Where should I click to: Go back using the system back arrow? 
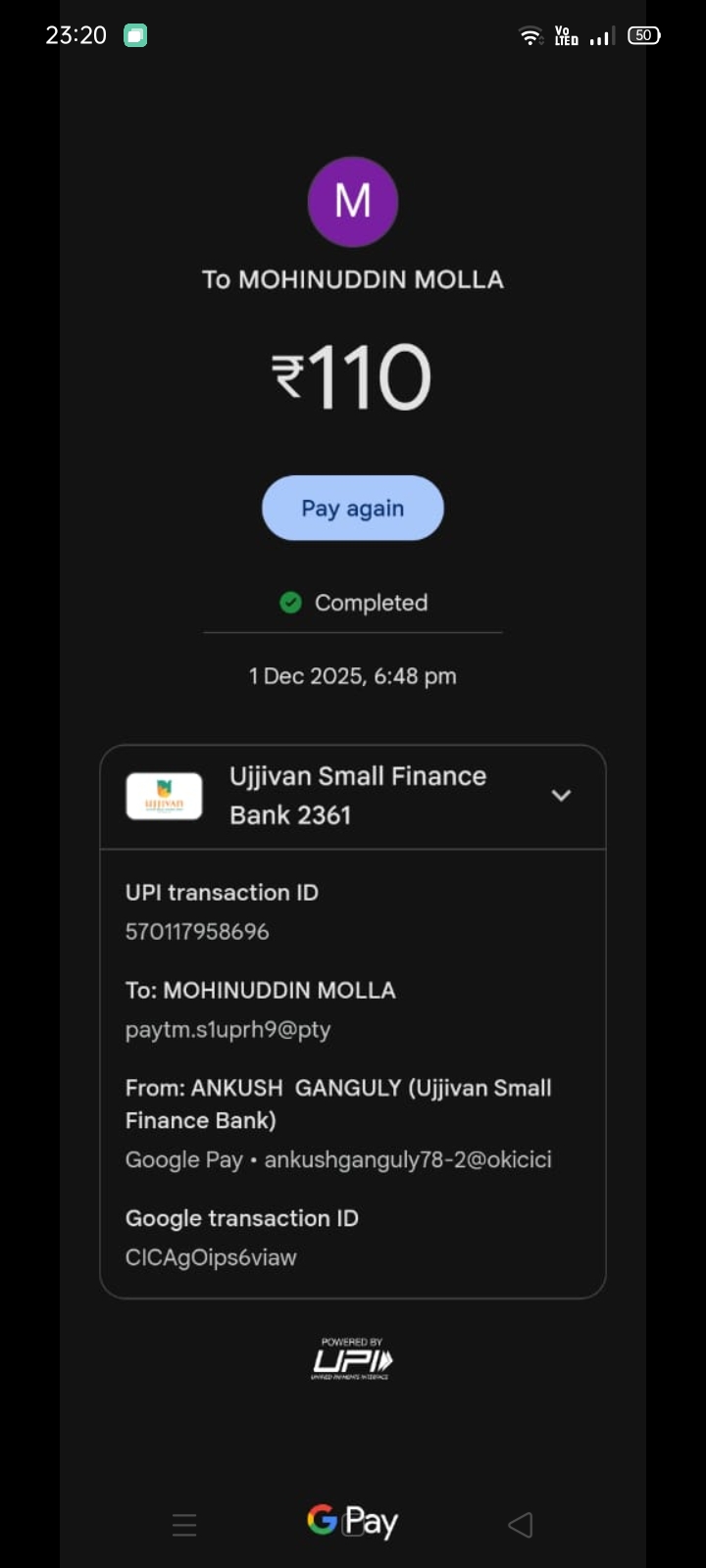click(521, 1524)
